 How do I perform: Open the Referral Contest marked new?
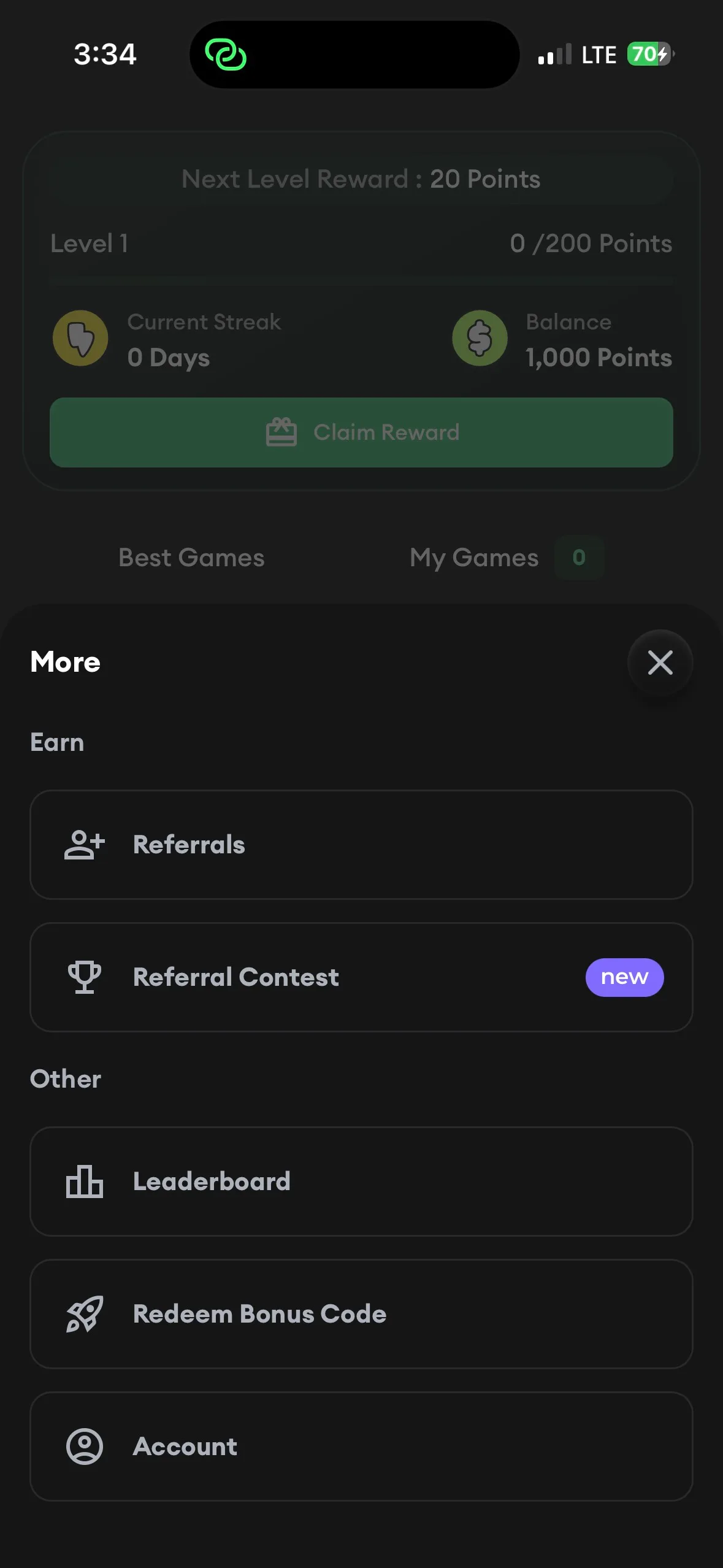point(361,977)
